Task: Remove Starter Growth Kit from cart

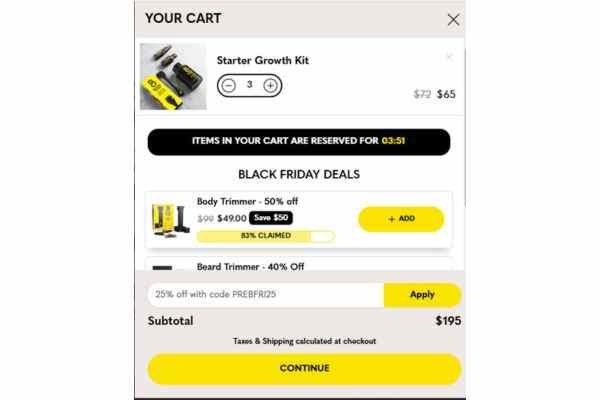Action: tap(449, 56)
